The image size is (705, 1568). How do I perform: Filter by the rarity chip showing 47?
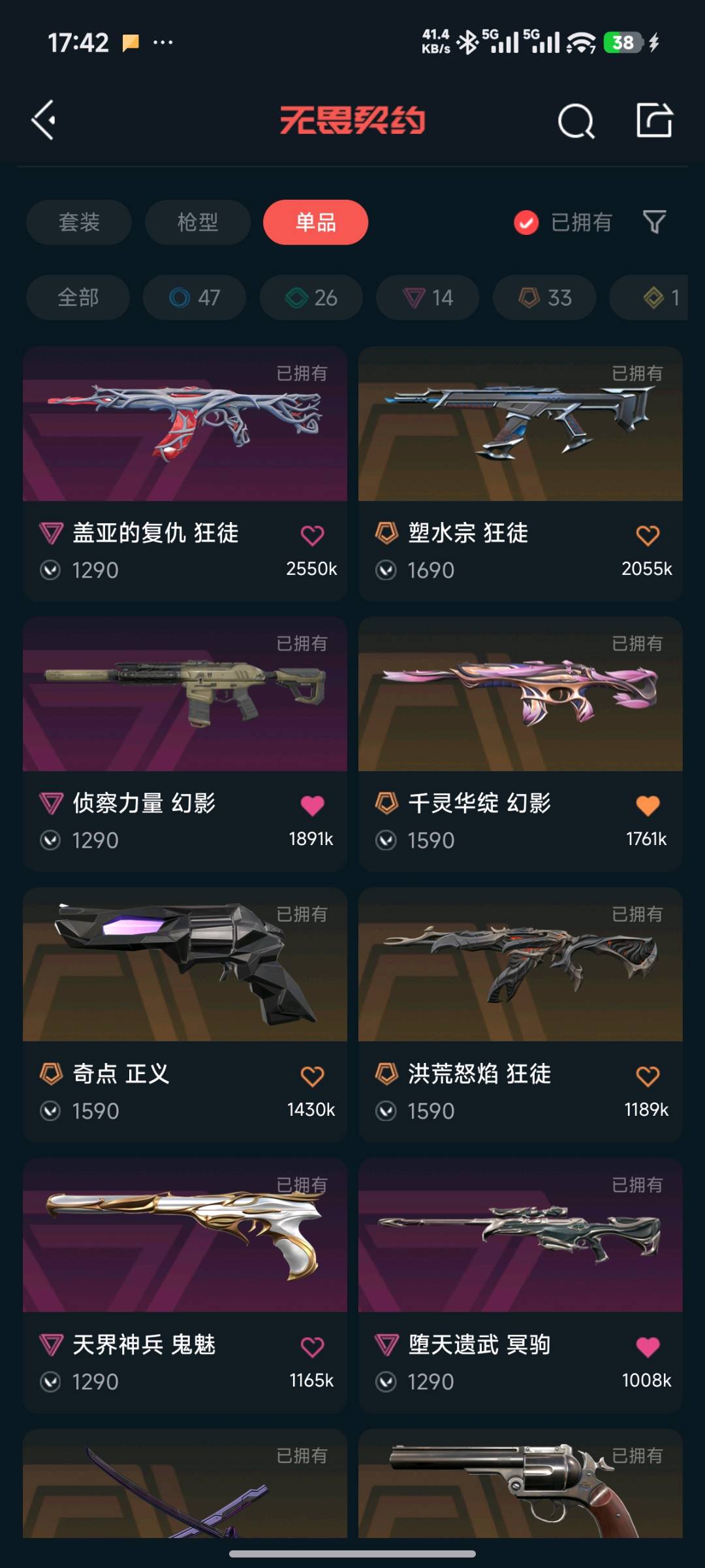(x=195, y=298)
